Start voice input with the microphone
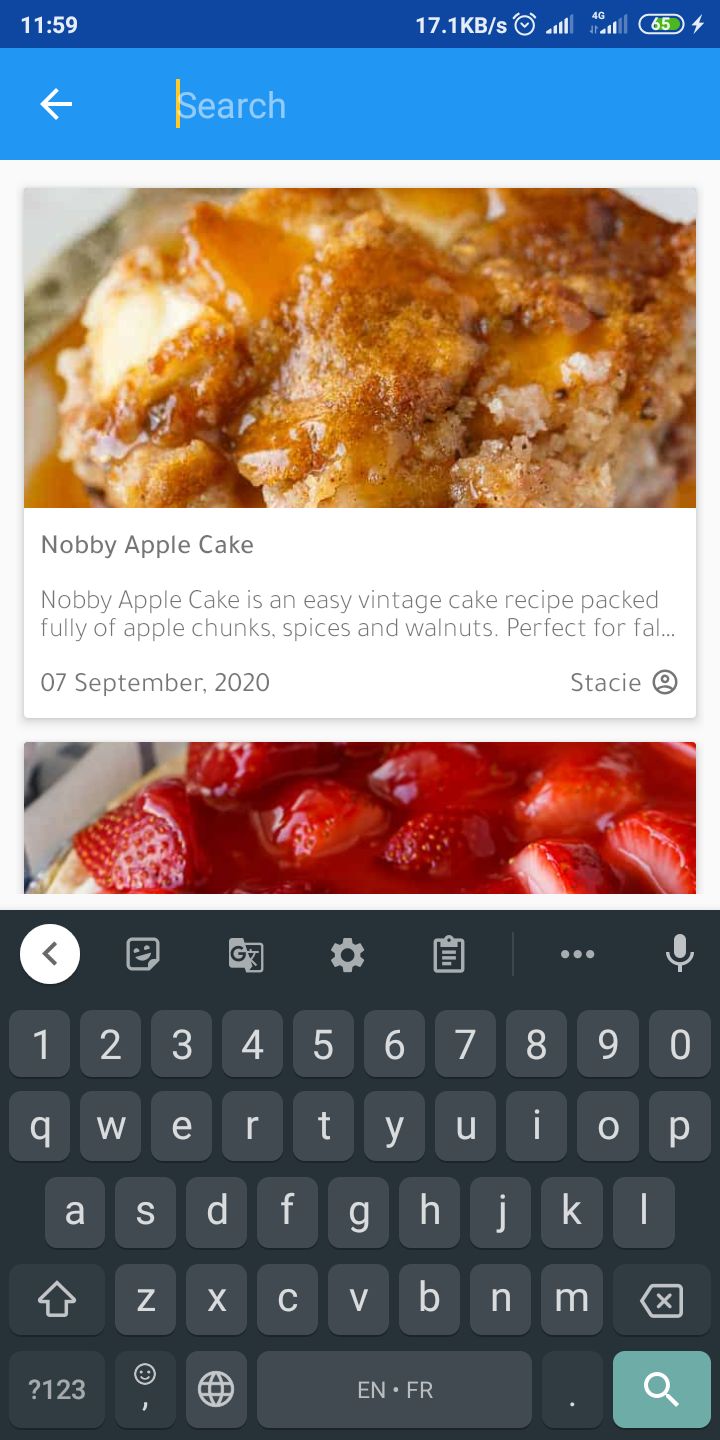Viewport: 720px width, 1440px height. tap(680, 954)
